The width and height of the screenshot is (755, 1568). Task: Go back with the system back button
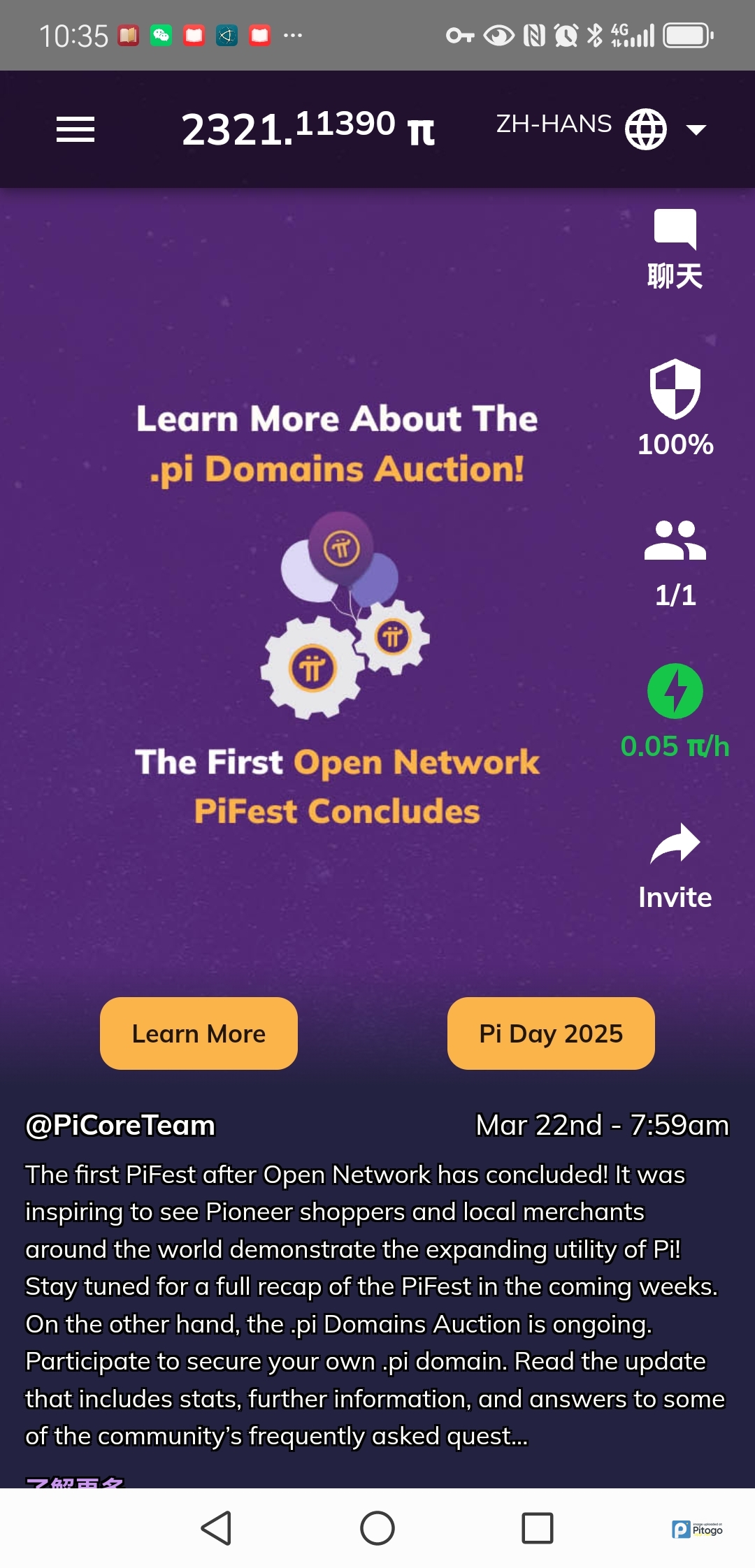(216, 1528)
